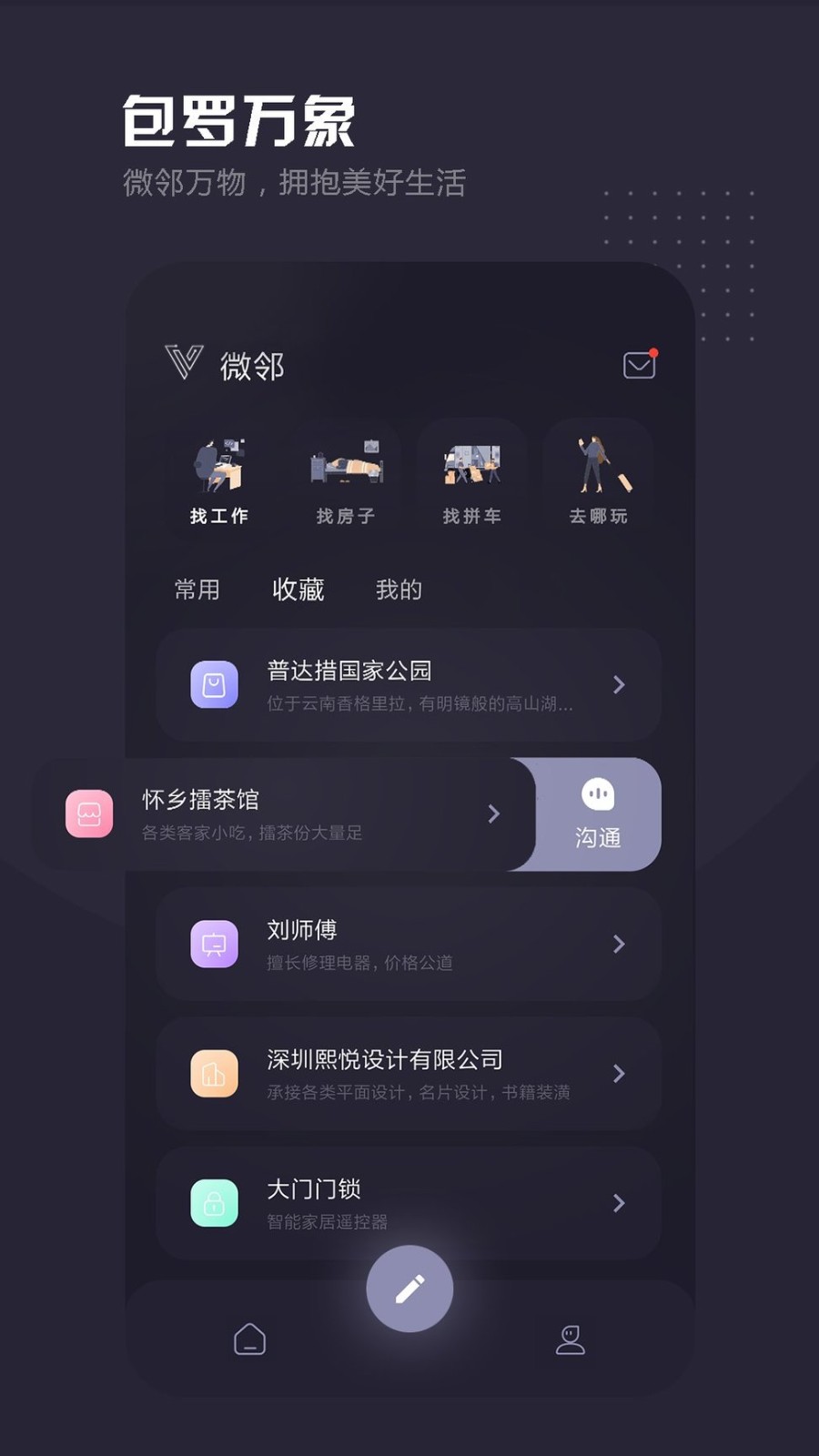Select the purple bag icon of 普达措国家公园
819x1456 pixels.
[x=214, y=684]
